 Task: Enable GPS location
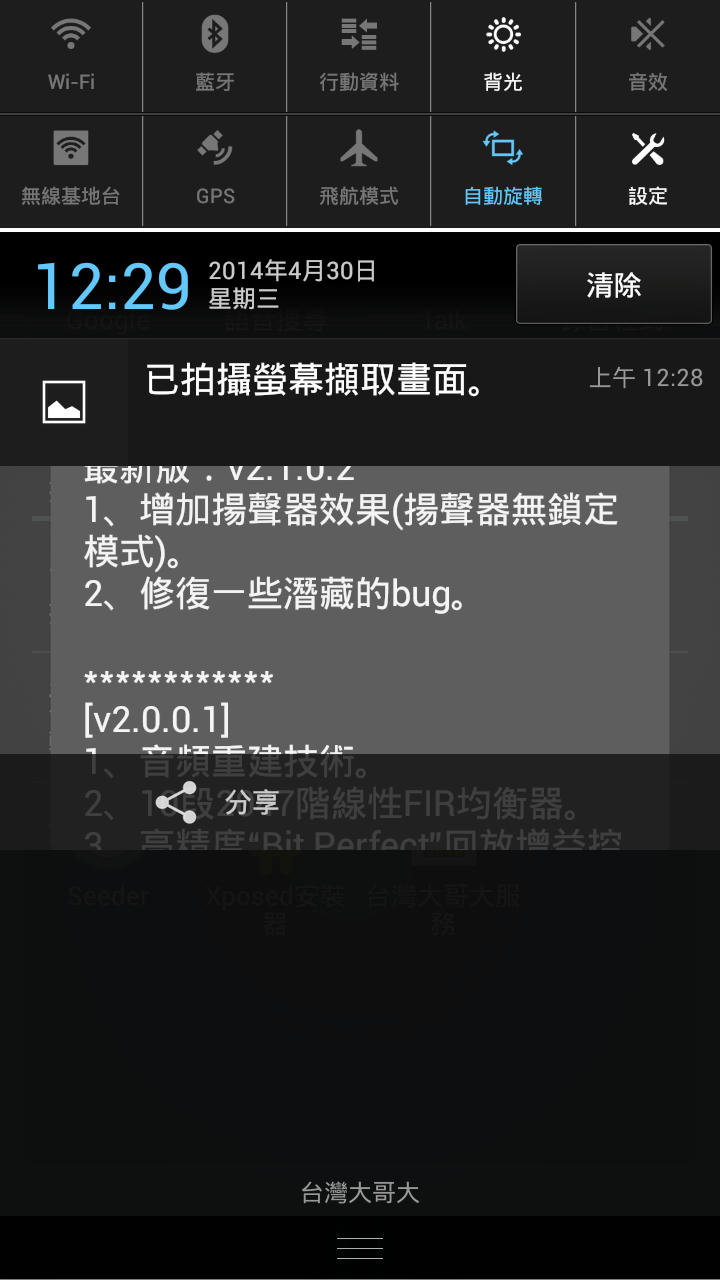(x=215, y=170)
